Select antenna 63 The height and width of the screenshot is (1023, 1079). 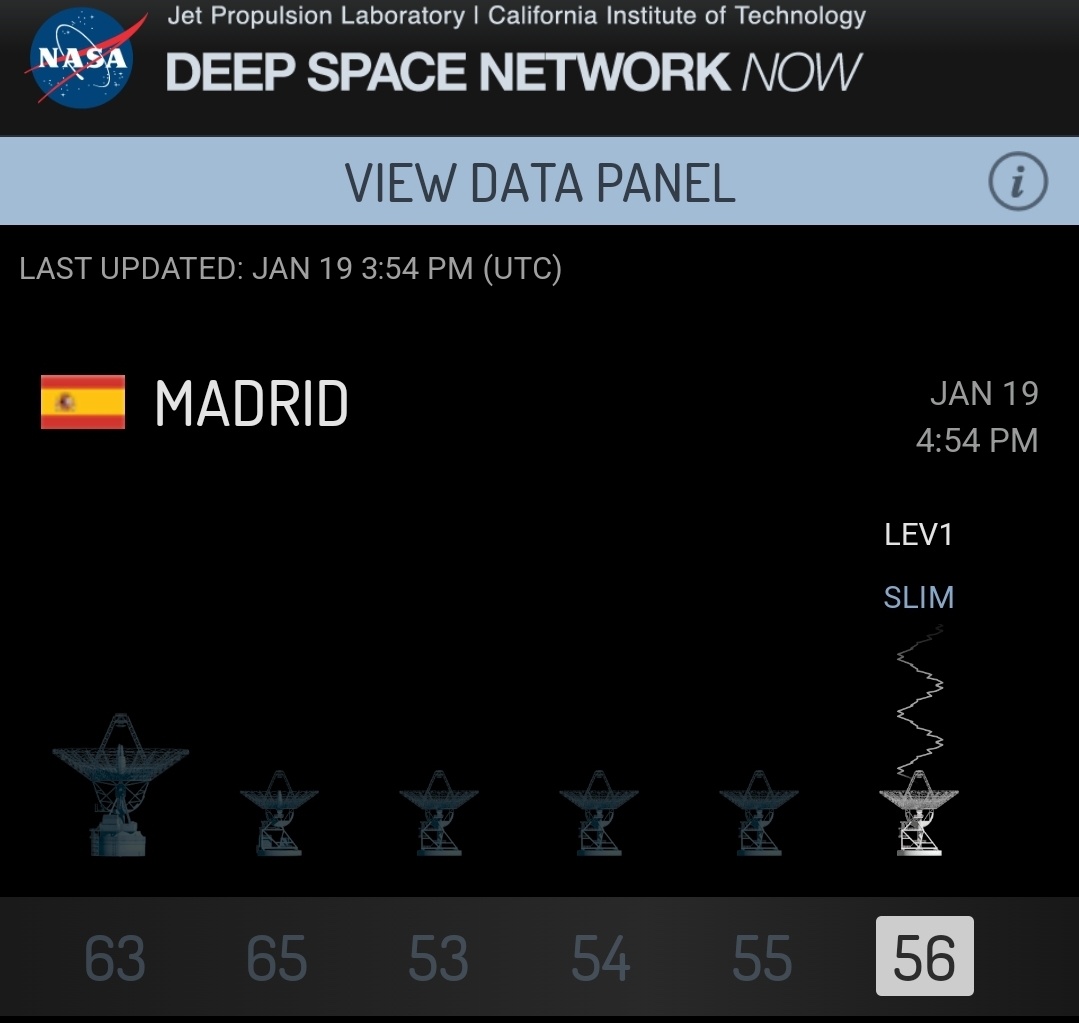115,958
